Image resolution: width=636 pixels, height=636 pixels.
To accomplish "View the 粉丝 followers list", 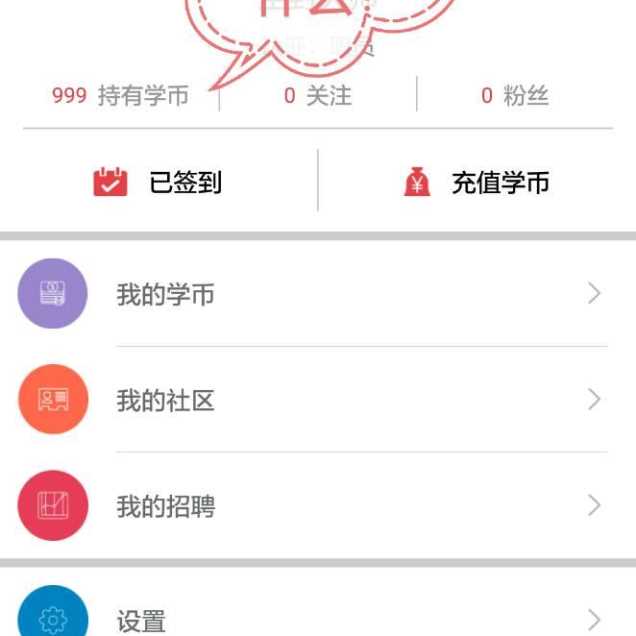I will (x=514, y=96).
